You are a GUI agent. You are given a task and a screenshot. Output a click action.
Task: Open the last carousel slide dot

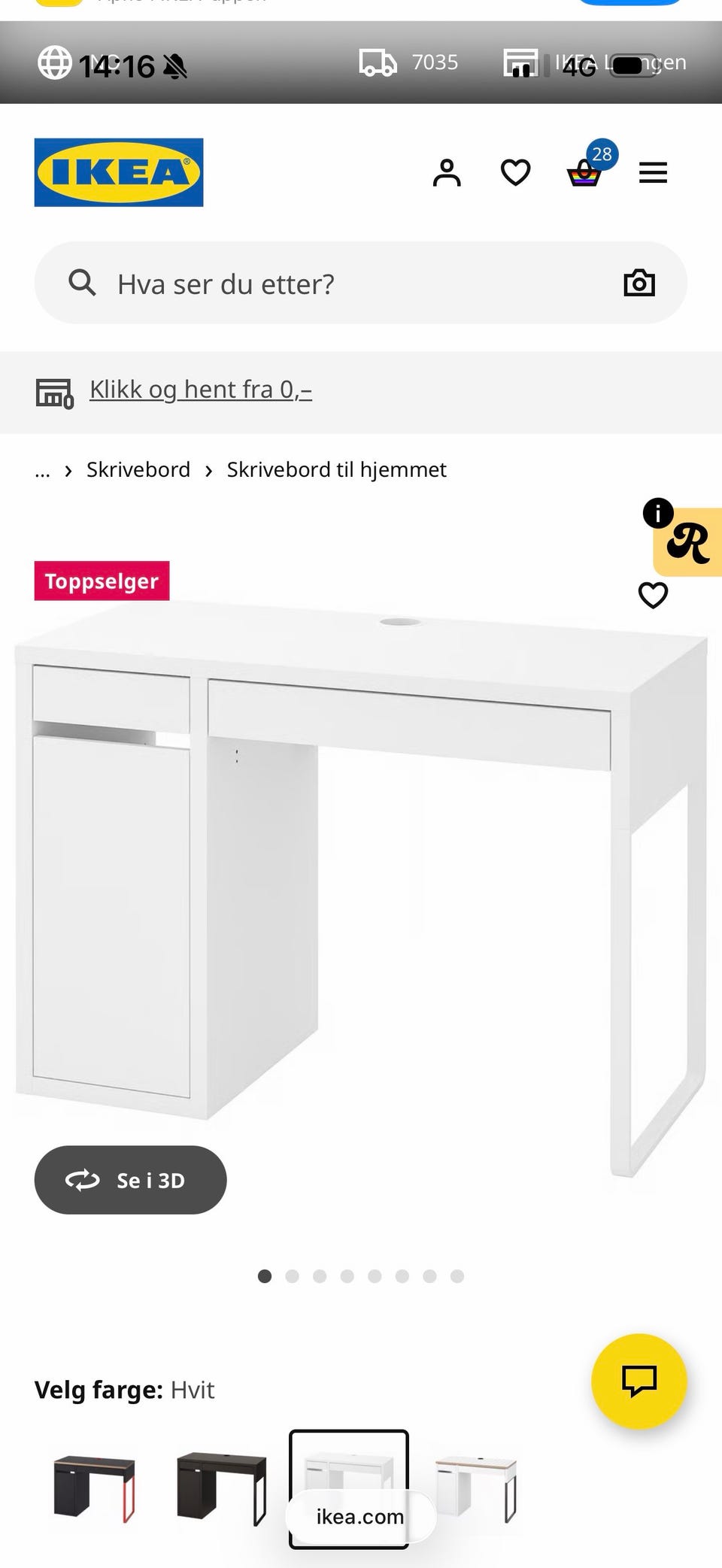457,1276
